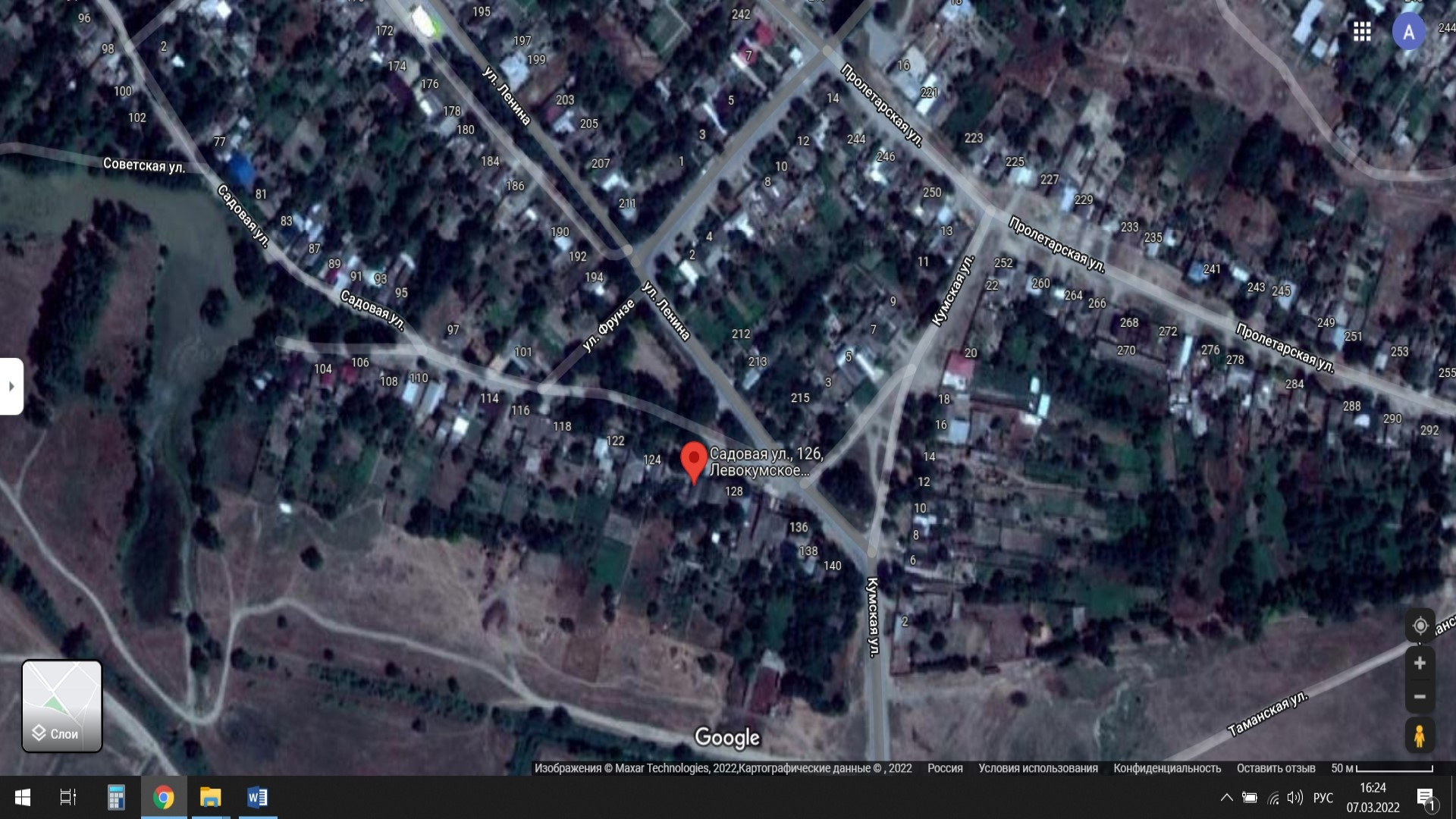Open Task View in the taskbar
Image resolution: width=1456 pixels, height=819 pixels.
click(68, 797)
